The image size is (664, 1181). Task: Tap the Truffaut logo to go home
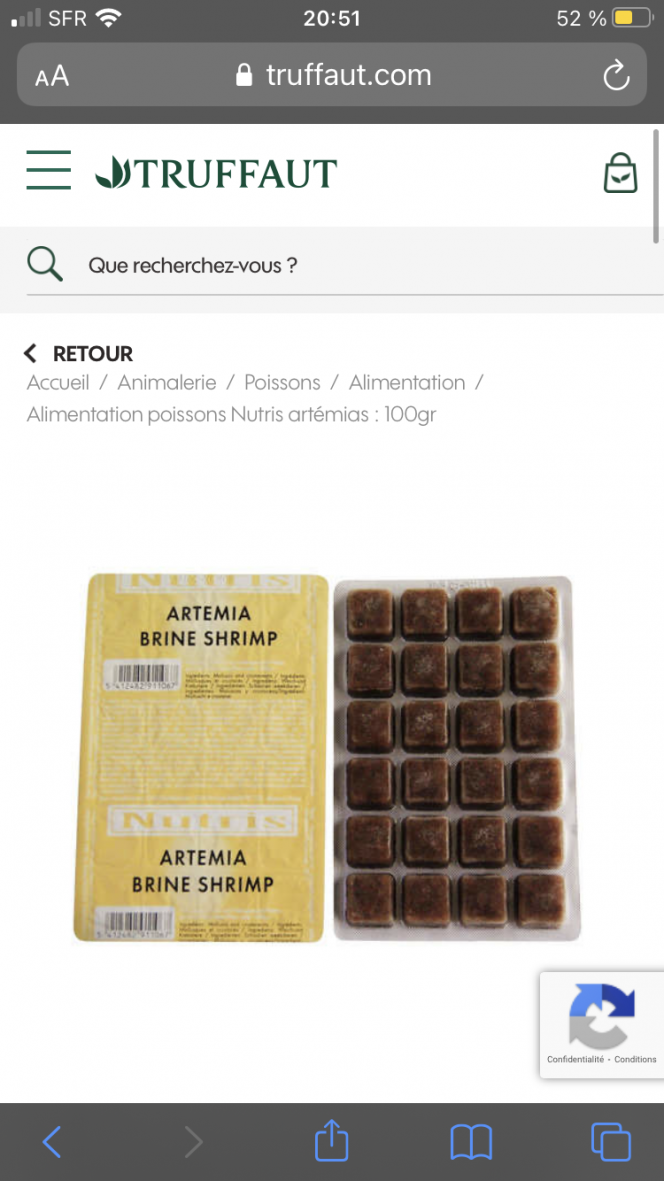coord(216,172)
